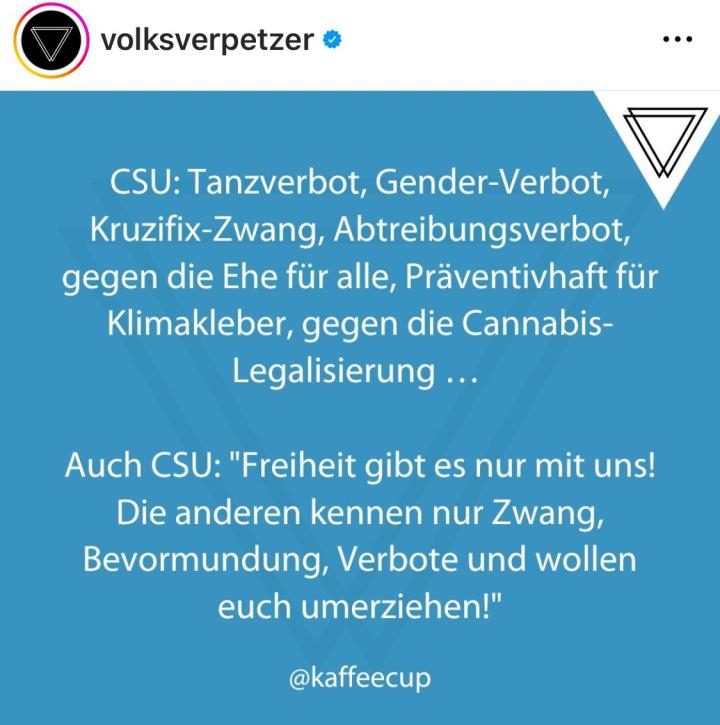Open the post's three-dot options menu
This screenshot has width=720, height=725.
677,40
